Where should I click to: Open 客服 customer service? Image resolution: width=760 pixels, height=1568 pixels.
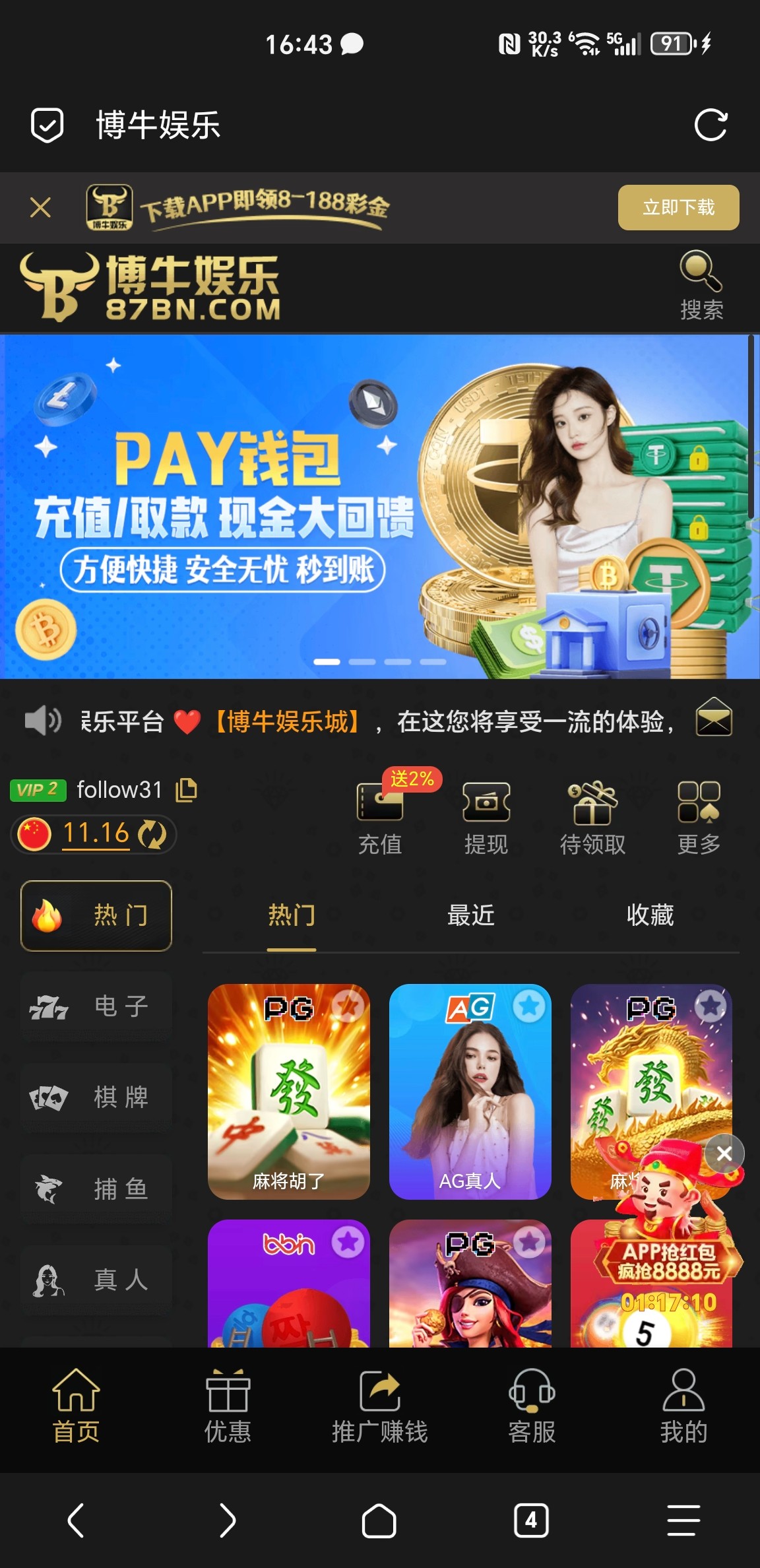pos(532,1406)
